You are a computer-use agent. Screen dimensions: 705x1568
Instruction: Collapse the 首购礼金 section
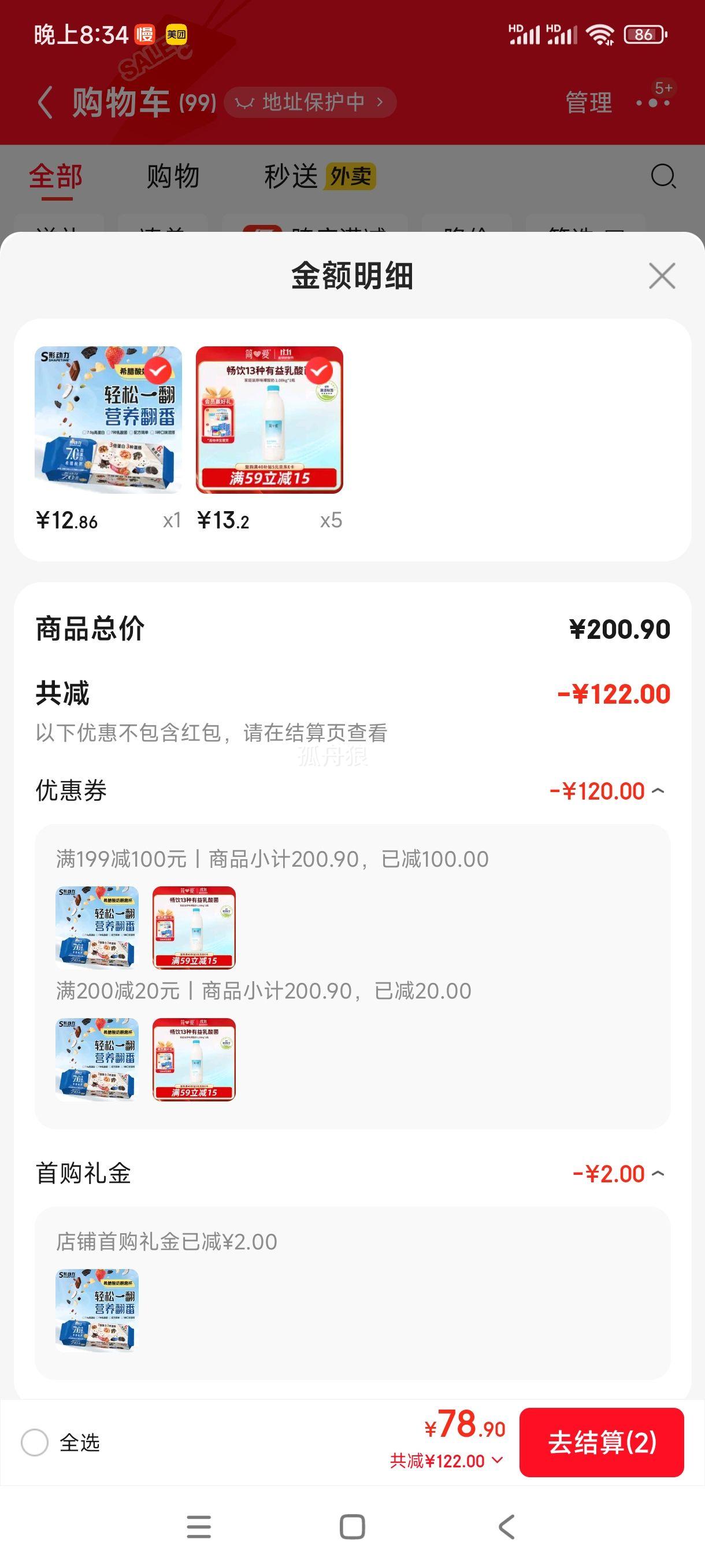658,1173
